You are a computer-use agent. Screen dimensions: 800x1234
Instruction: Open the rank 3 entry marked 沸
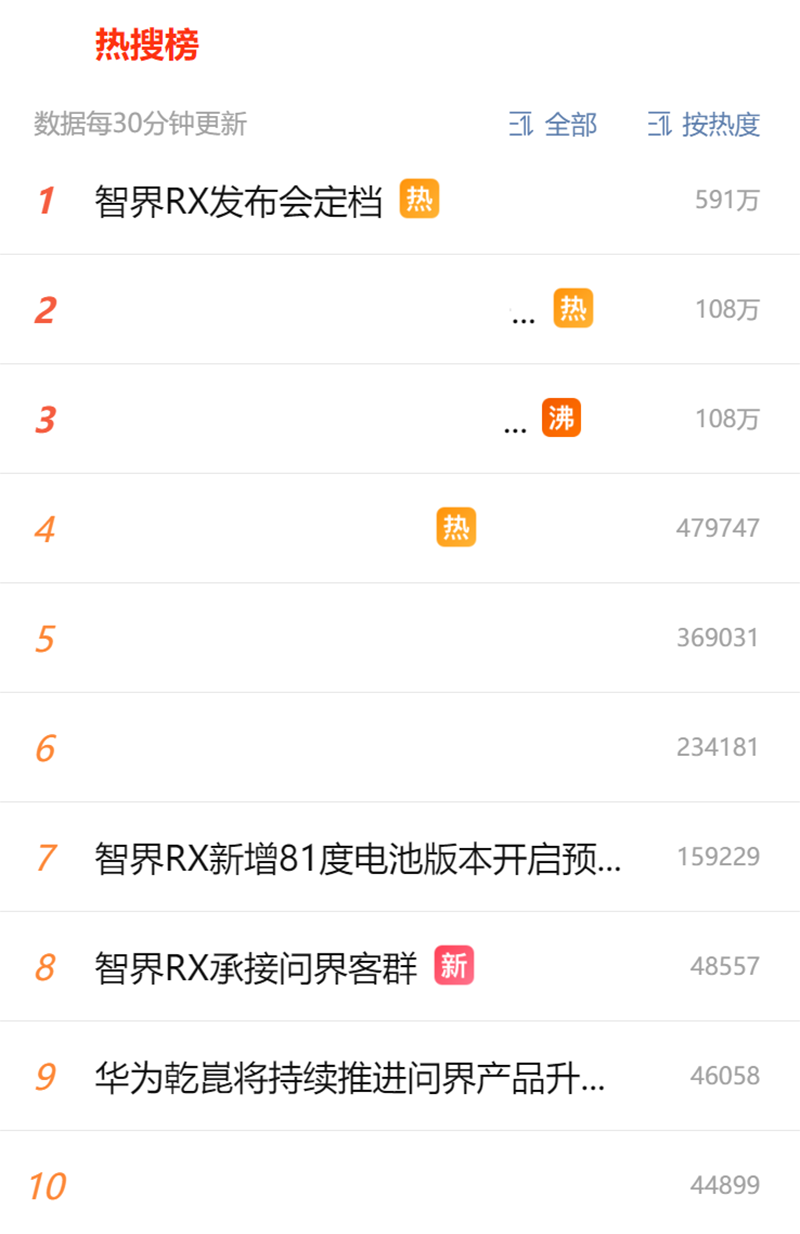pos(400,419)
